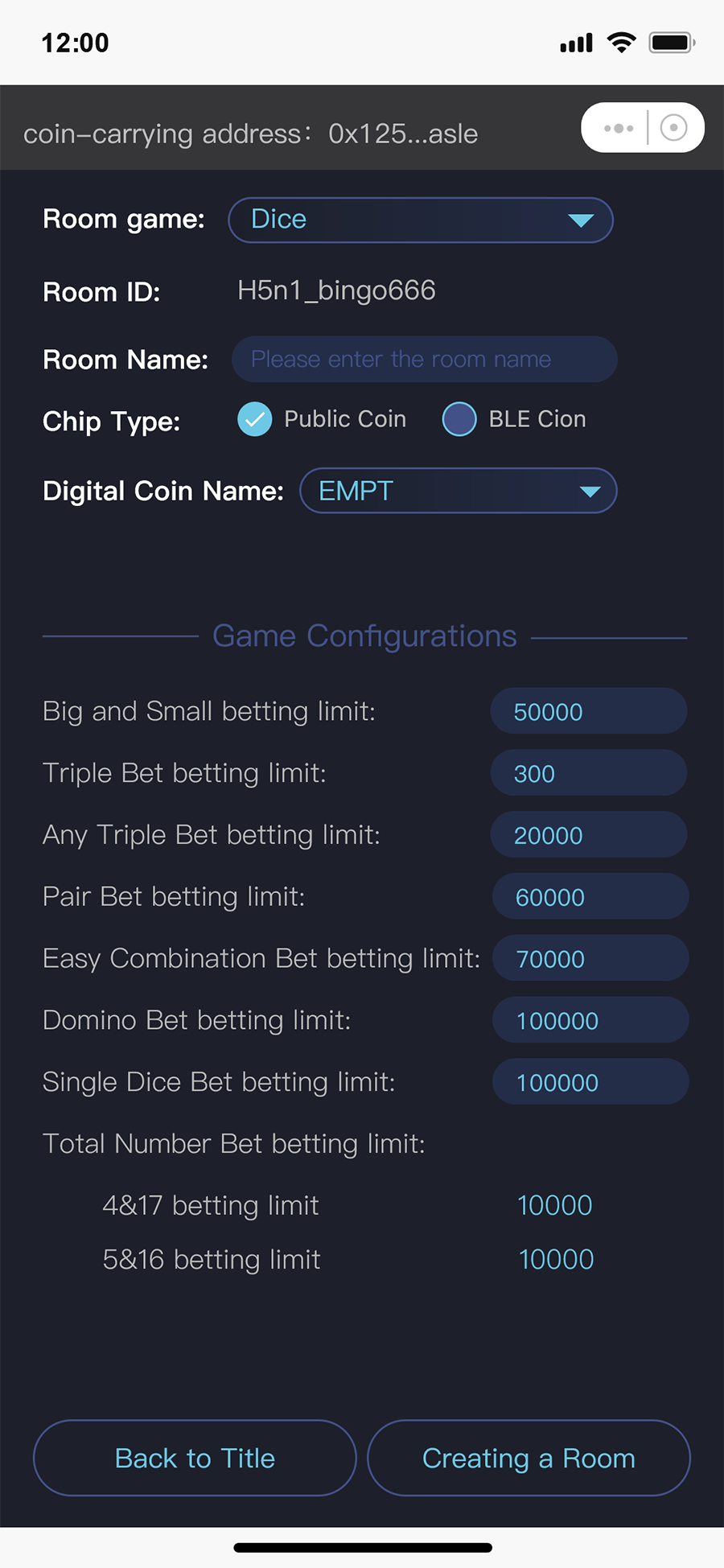Expand the Digital Coin Name EMPT dropdown
724x1568 pixels.
pyautogui.click(x=459, y=491)
